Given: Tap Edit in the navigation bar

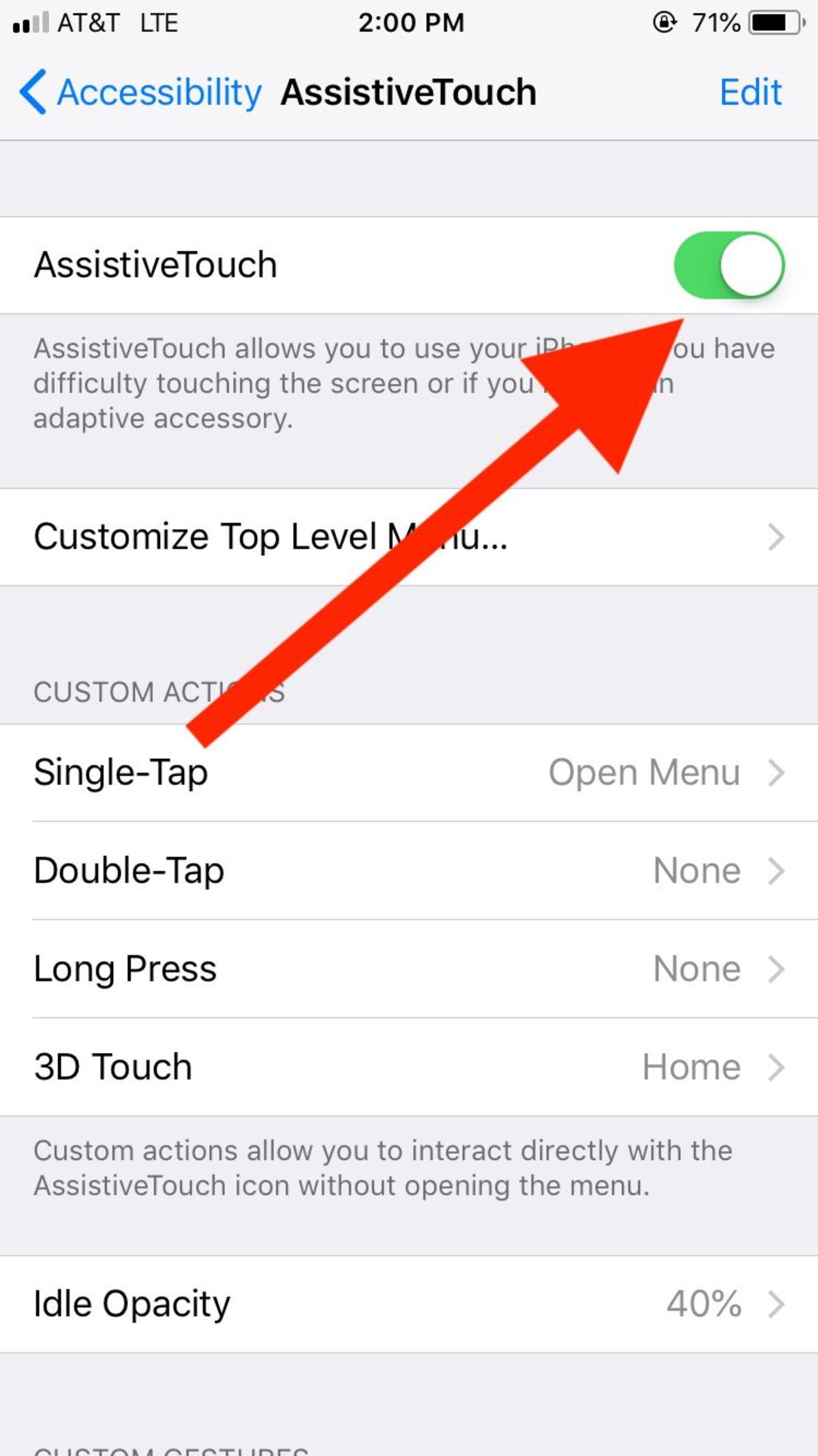Looking at the screenshot, I should click(750, 92).
